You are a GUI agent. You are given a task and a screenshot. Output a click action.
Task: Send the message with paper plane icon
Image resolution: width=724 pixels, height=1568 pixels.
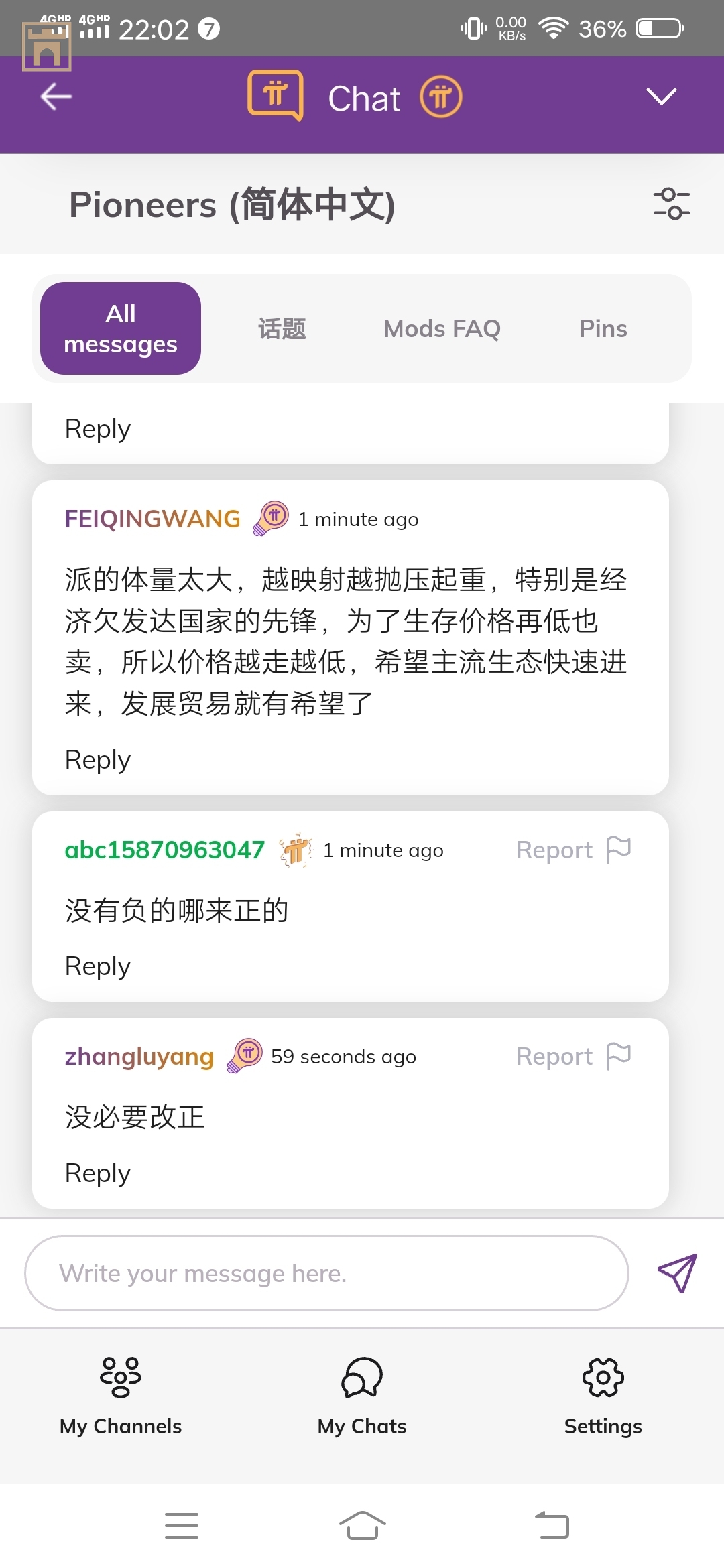click(x=677, y=1272)
